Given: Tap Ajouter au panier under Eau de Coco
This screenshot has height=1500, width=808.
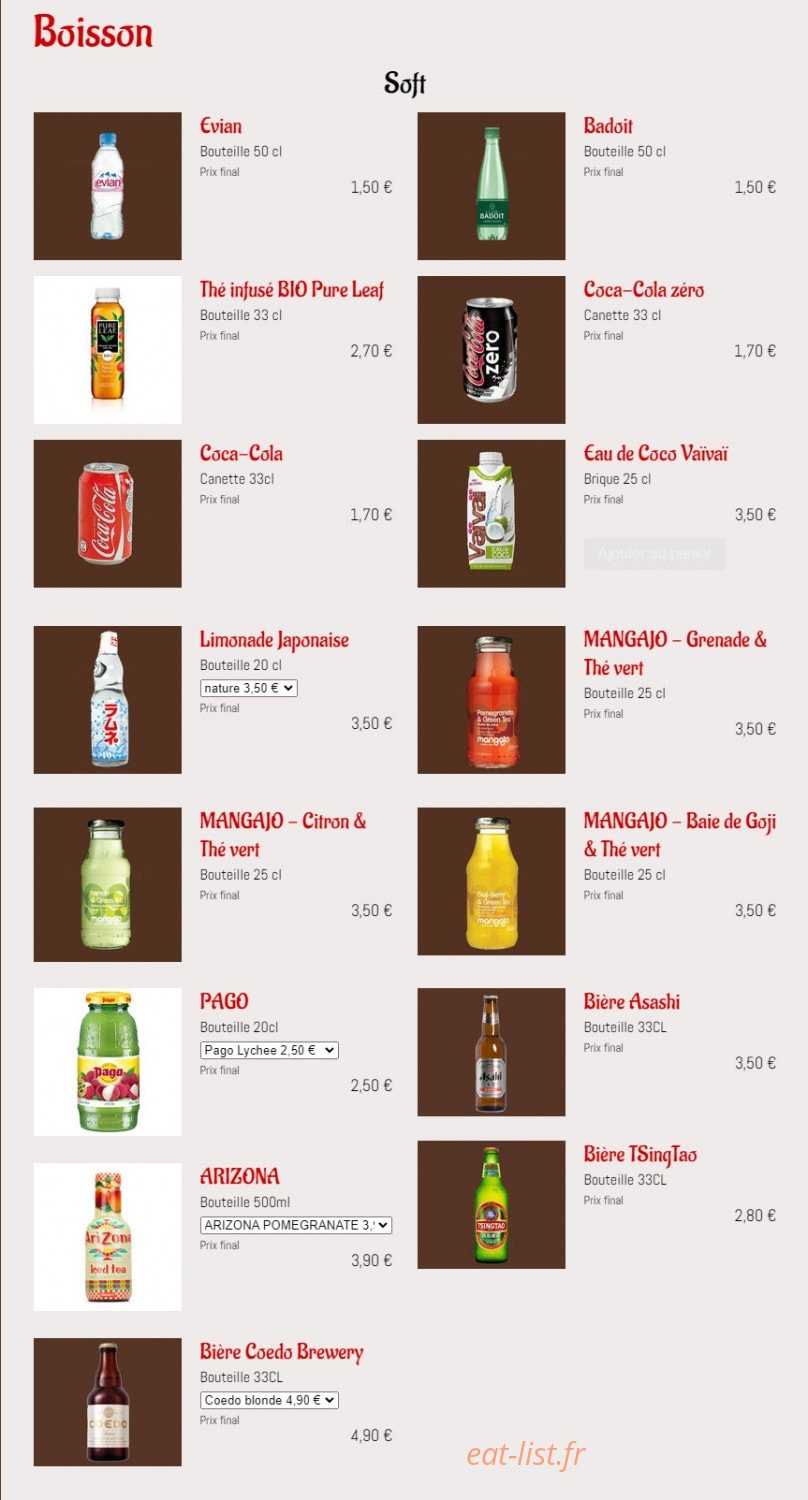Looking at the screenshot, I should point(654,554).
